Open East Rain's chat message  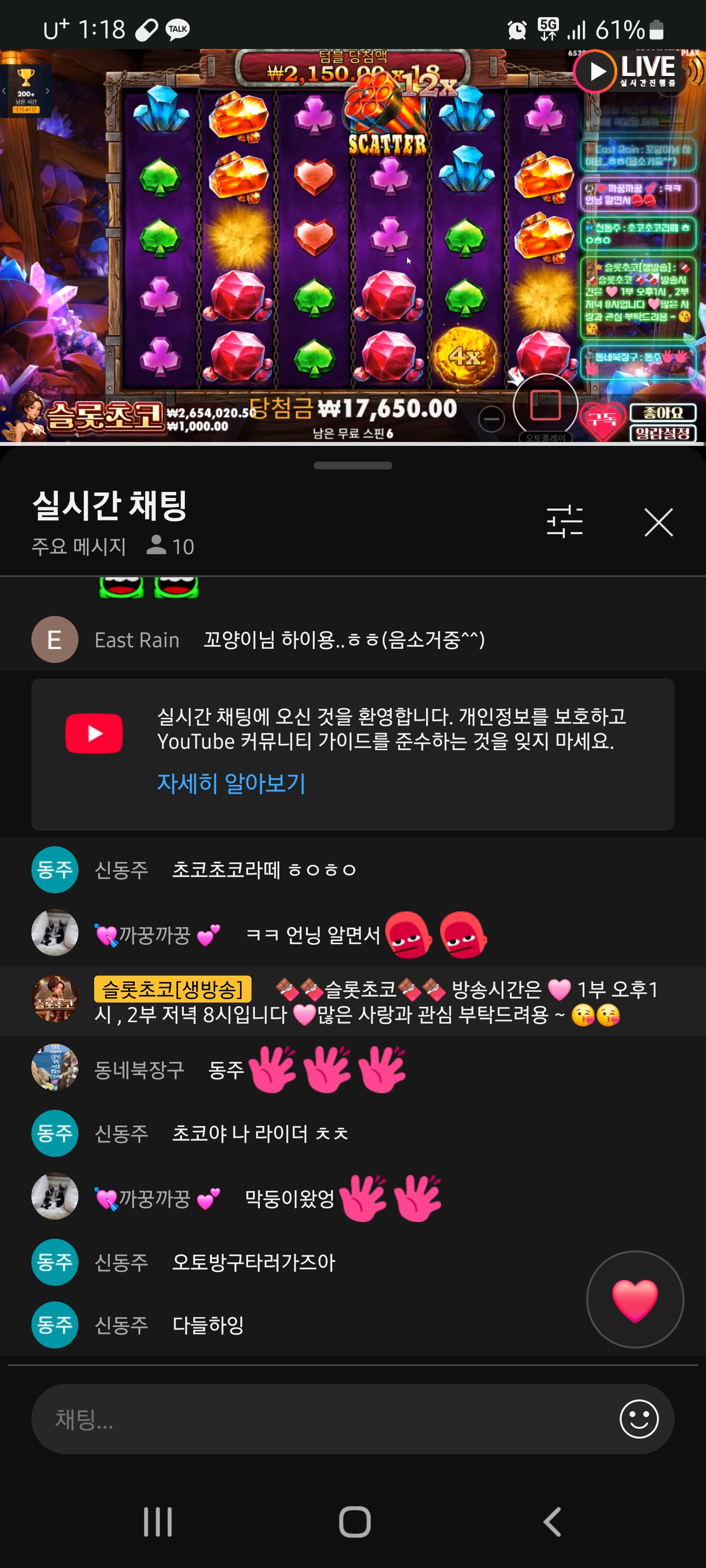(344, 640)
